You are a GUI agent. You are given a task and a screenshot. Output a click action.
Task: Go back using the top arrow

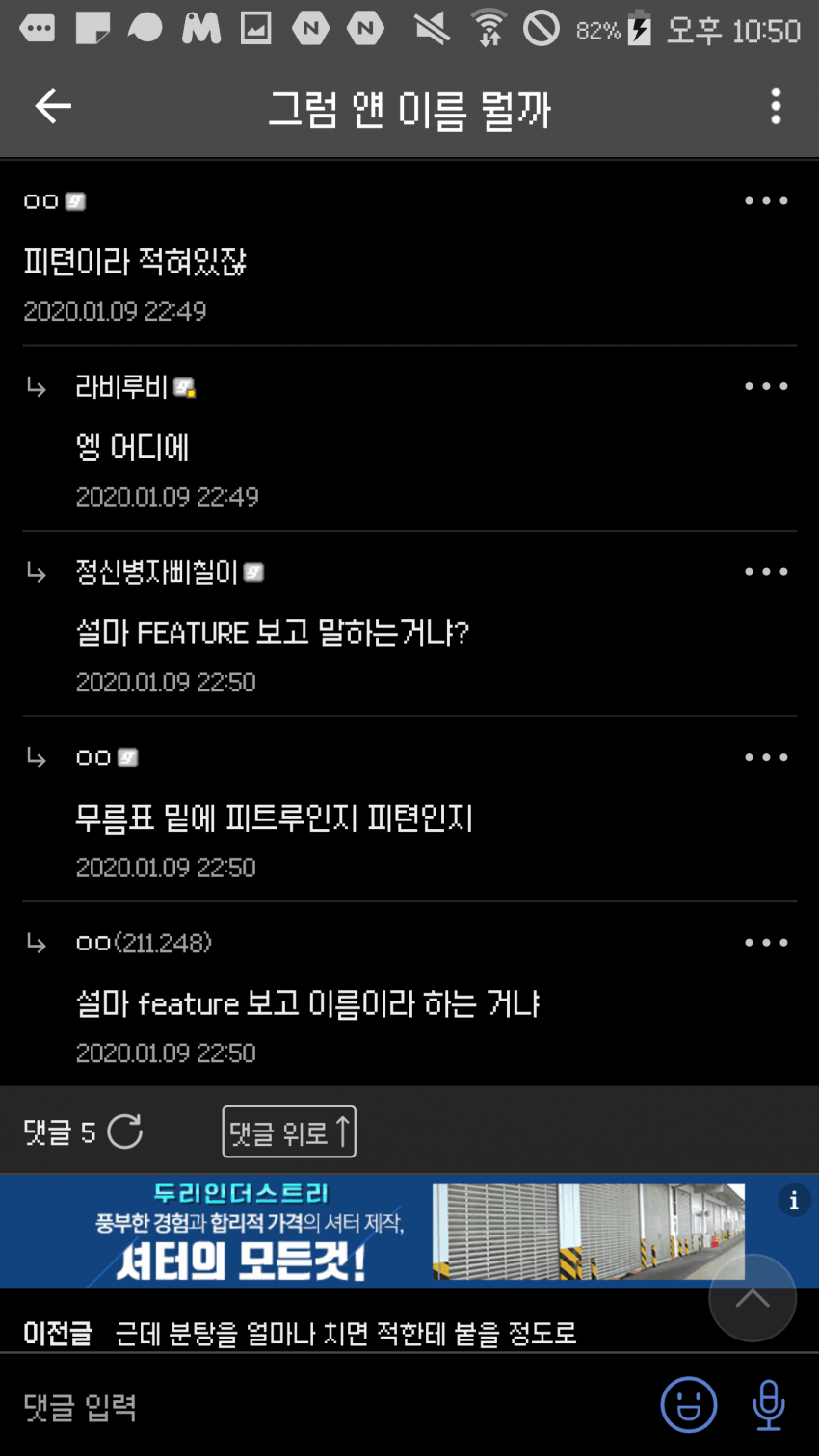tap(53, 106)
